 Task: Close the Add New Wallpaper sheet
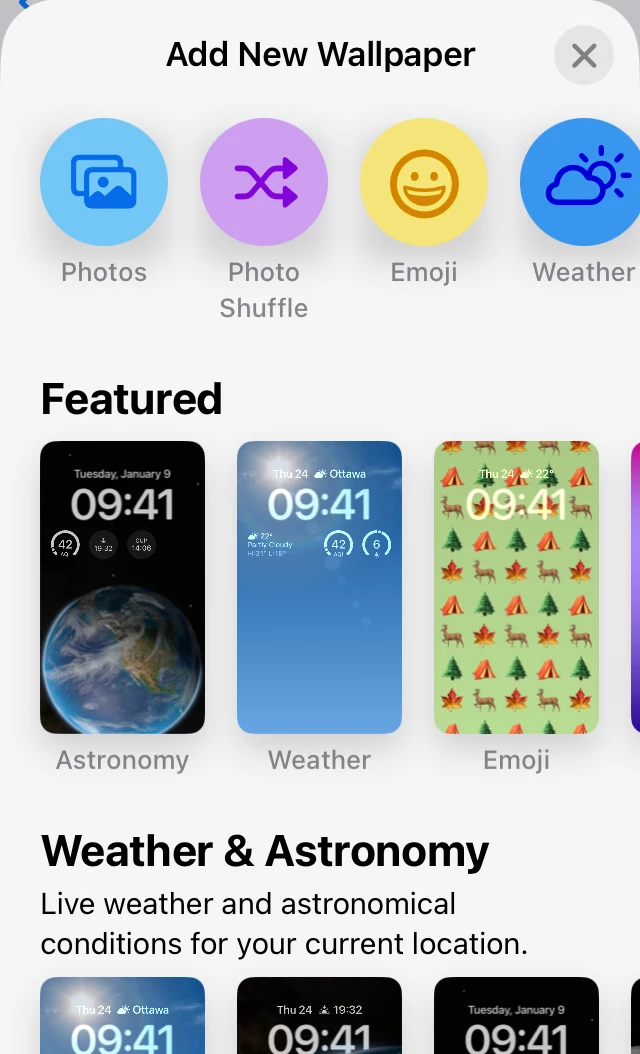tap(584, 55)
